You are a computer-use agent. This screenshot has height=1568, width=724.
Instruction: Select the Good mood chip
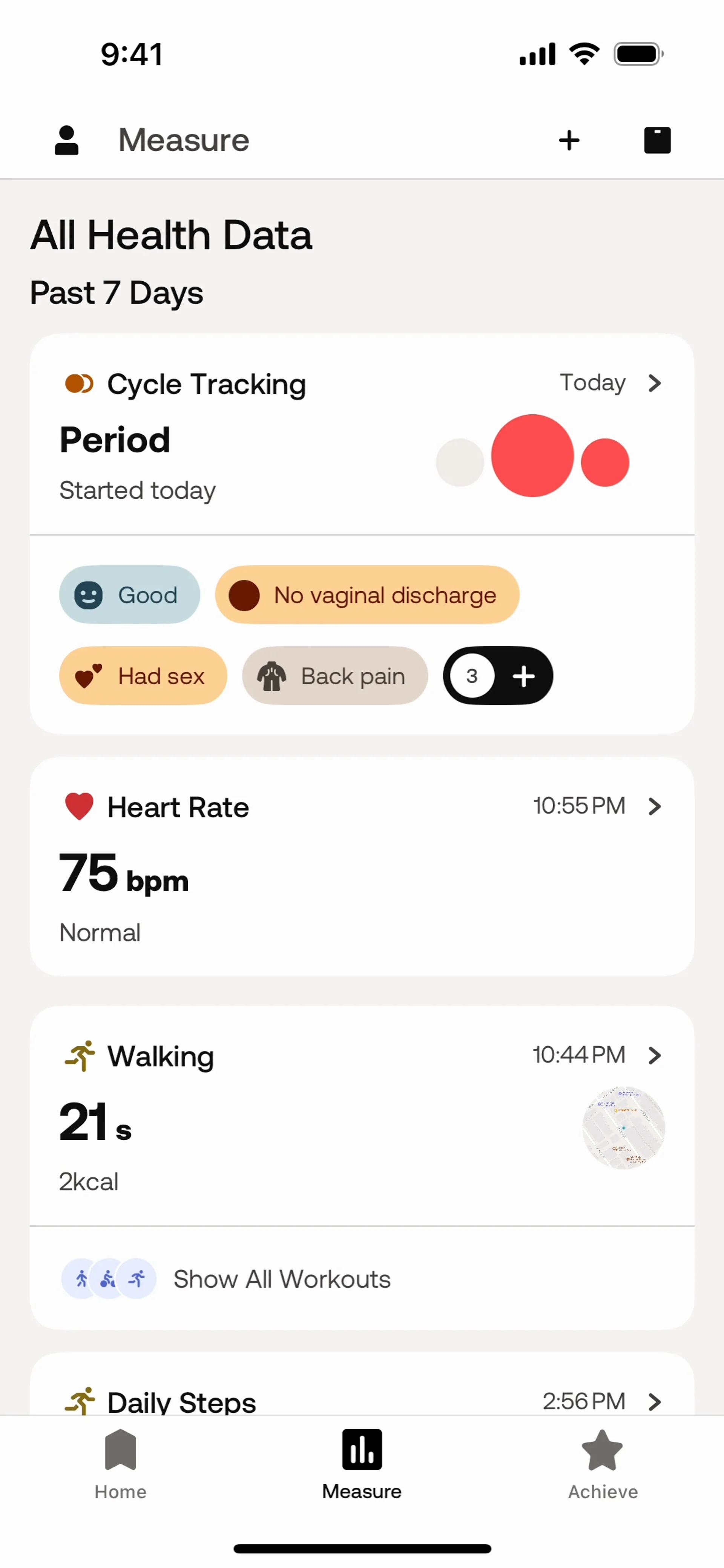[x=130, y=595]
